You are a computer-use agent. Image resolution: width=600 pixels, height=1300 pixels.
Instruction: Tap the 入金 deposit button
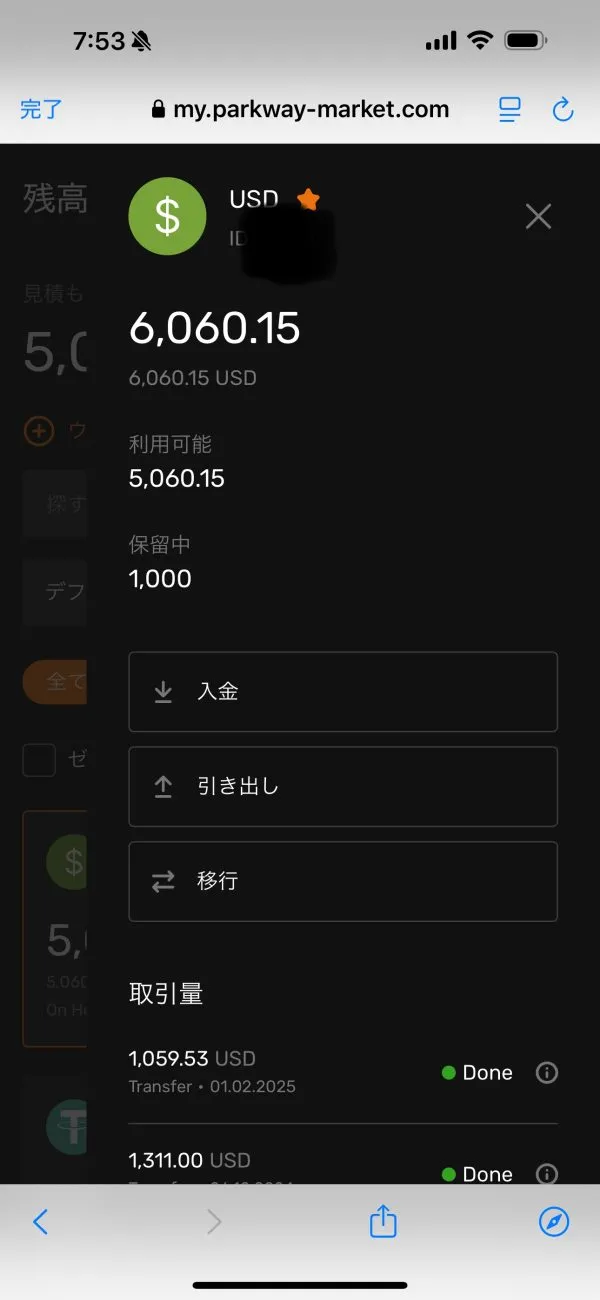(343, 692)
